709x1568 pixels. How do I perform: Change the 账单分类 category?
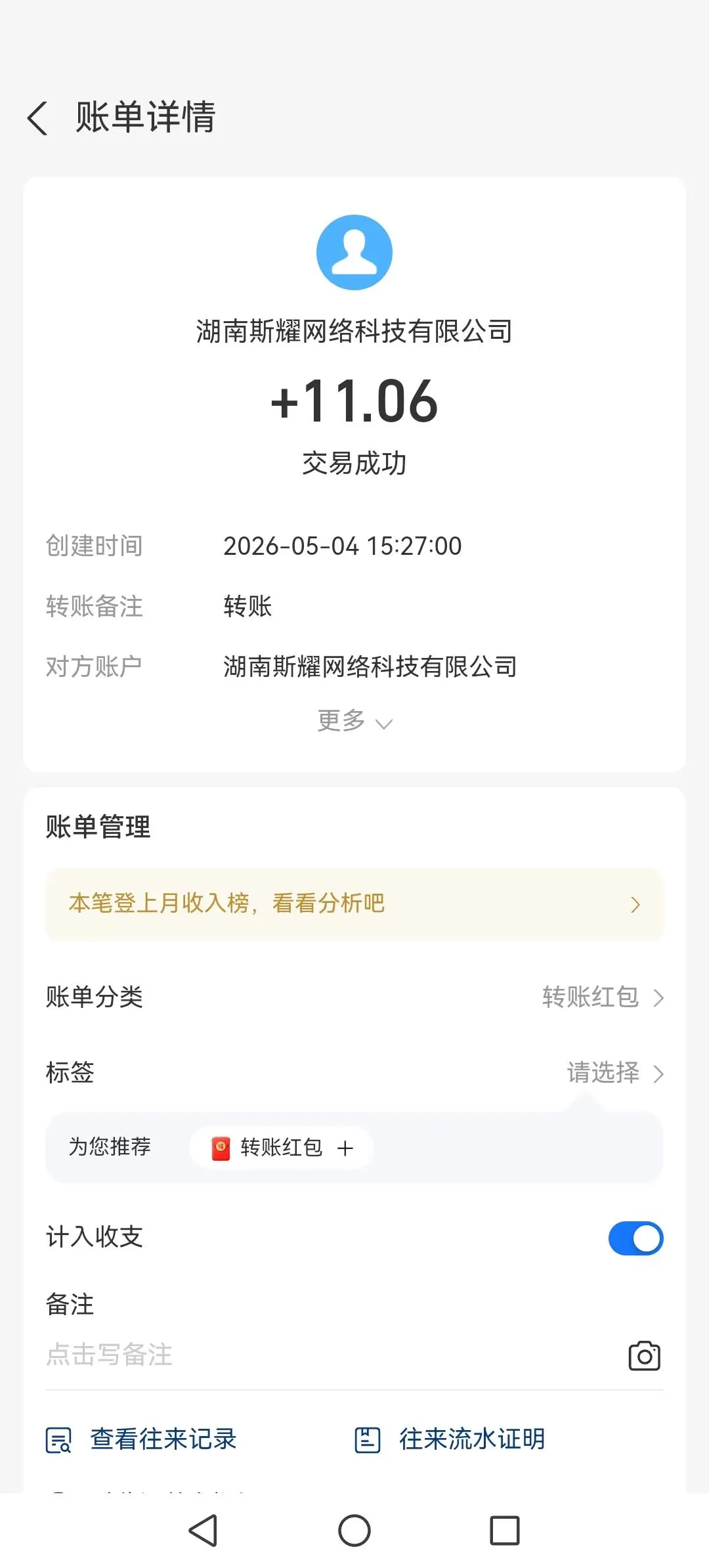coord(354,997)
